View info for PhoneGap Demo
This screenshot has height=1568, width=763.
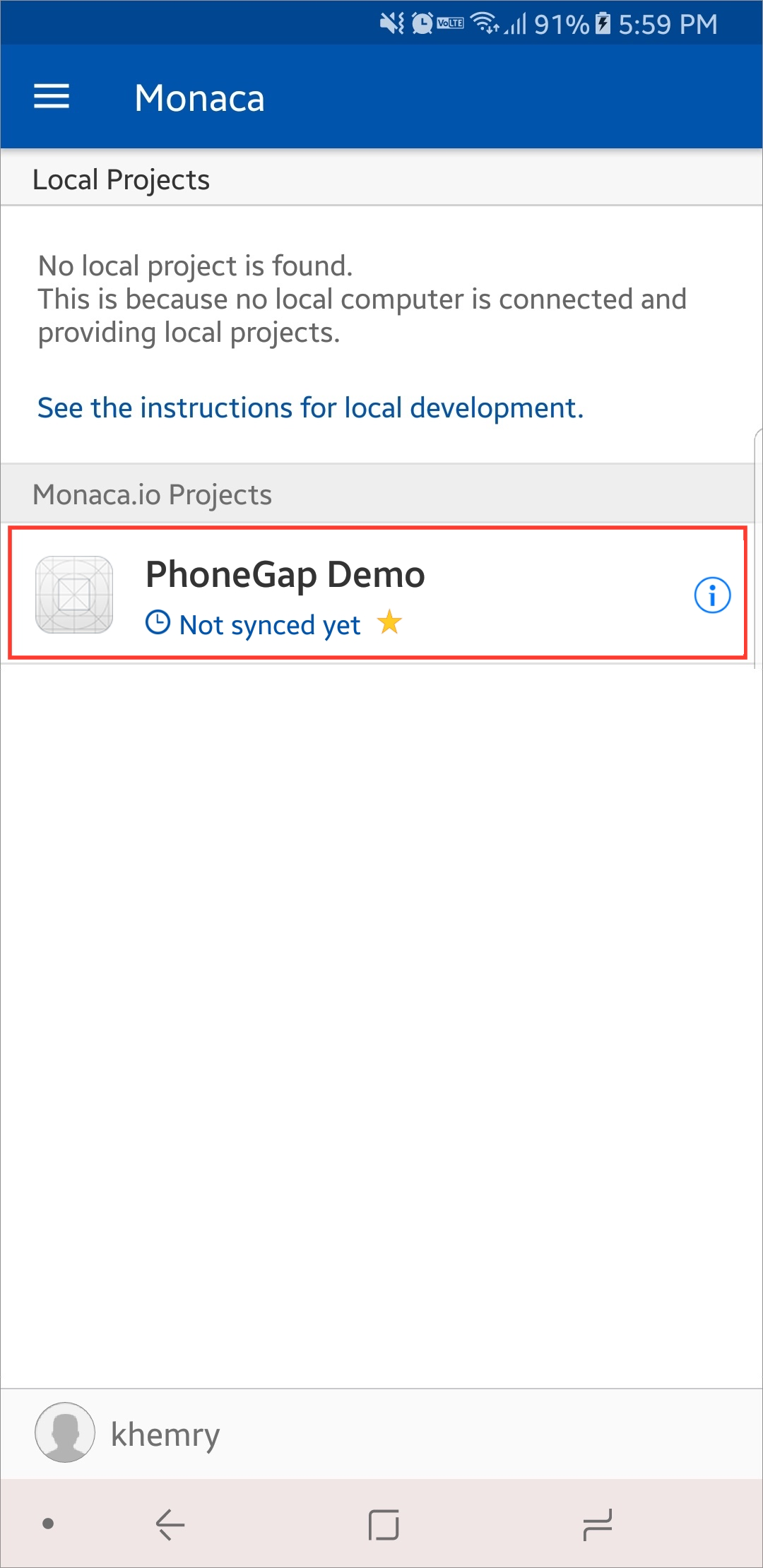click(711, 595)
